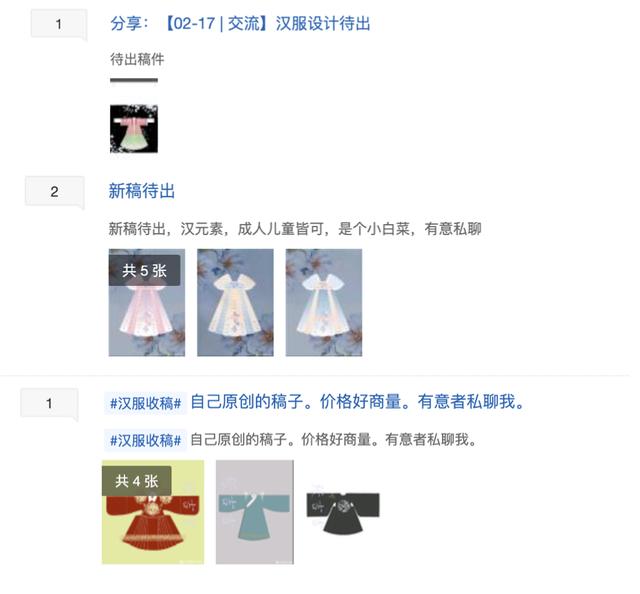Screen dimensions: 640x594
Task: Tap the #汉服收稿# tag in the summary line
Action: (145, 440)
